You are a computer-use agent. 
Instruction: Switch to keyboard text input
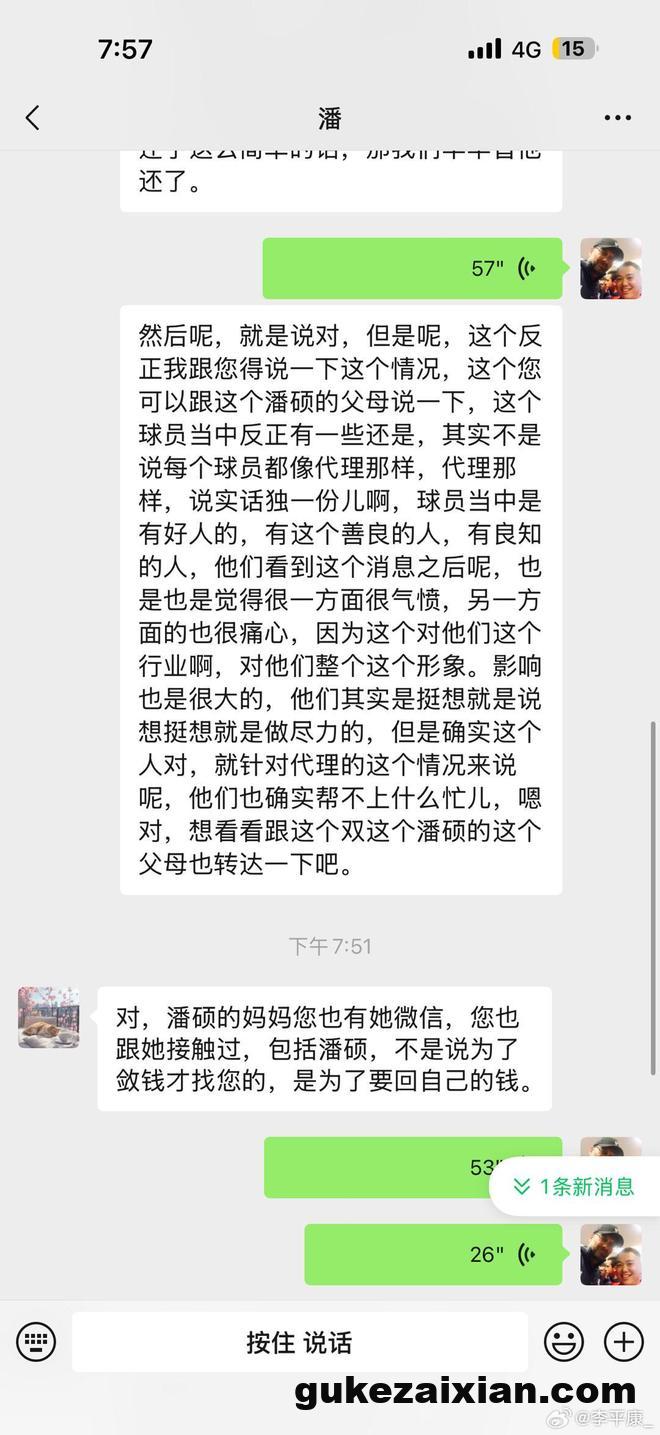coord(36,1341)
